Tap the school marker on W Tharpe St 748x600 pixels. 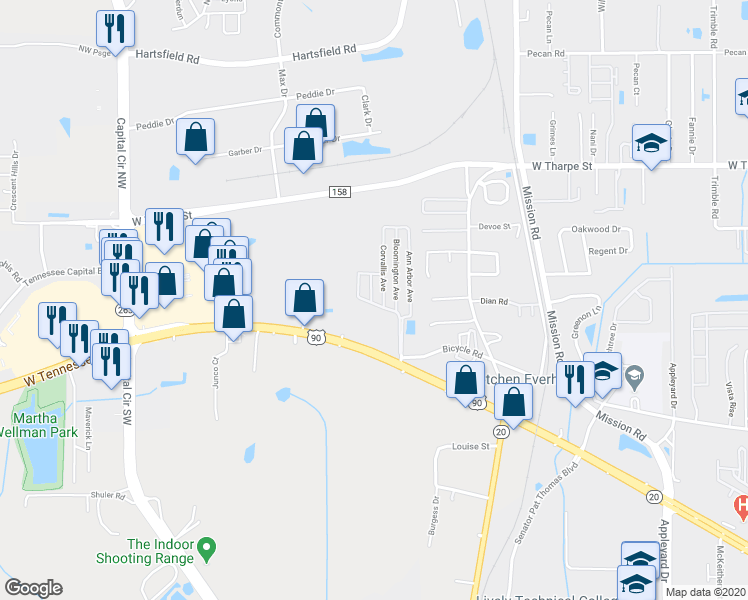(651, 141)
